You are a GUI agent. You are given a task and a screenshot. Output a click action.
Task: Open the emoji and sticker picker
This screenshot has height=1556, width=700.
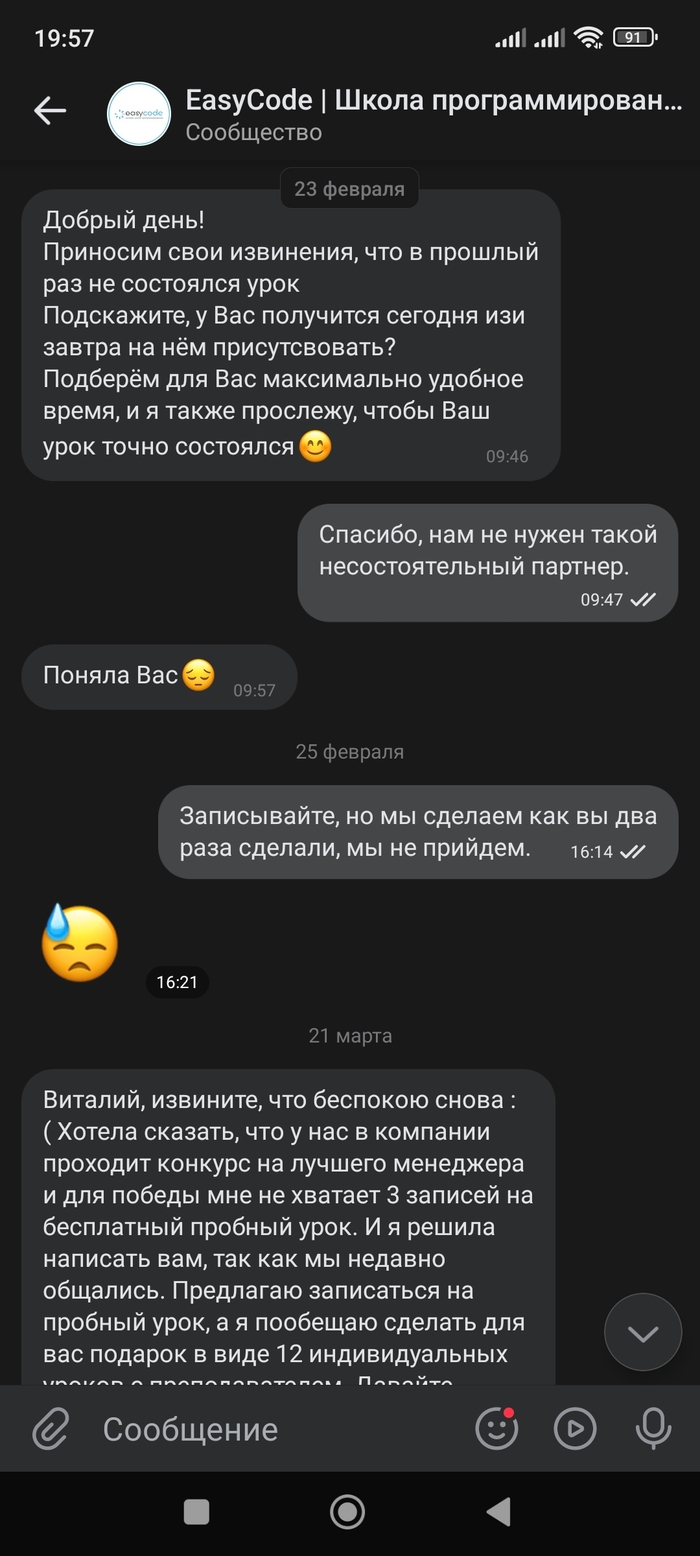(x=496, y=1429)
